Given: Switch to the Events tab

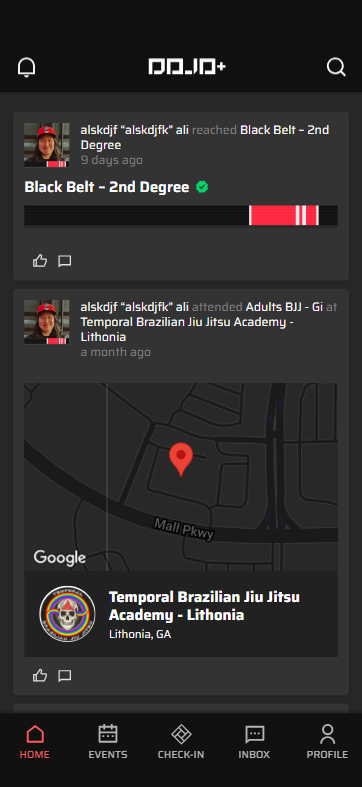Looking at the screenshot, I should (x=108, y=742).
